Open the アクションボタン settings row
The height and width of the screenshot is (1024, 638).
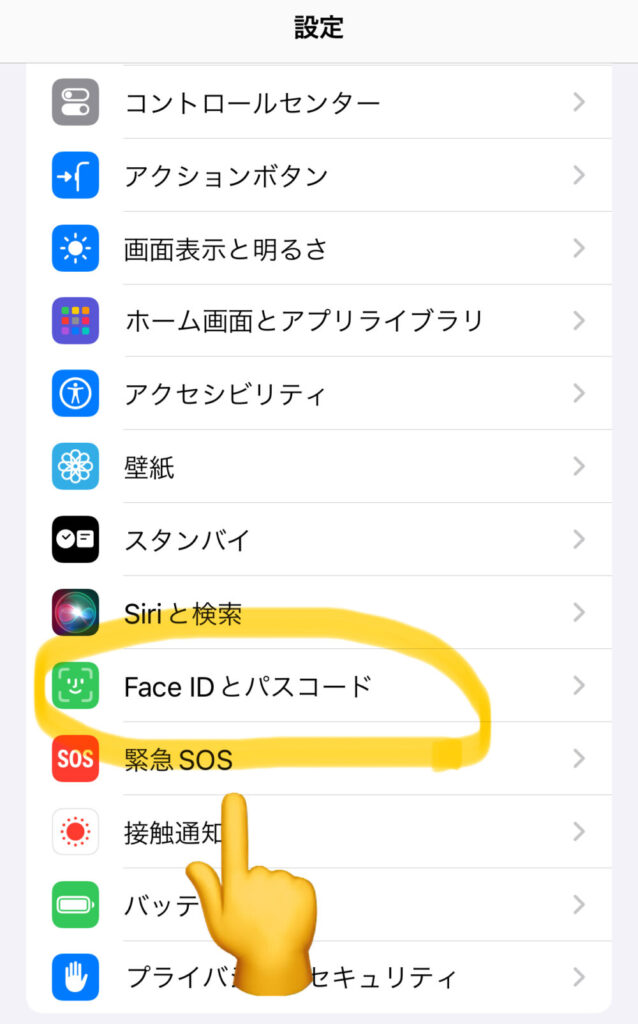[319, 175]
